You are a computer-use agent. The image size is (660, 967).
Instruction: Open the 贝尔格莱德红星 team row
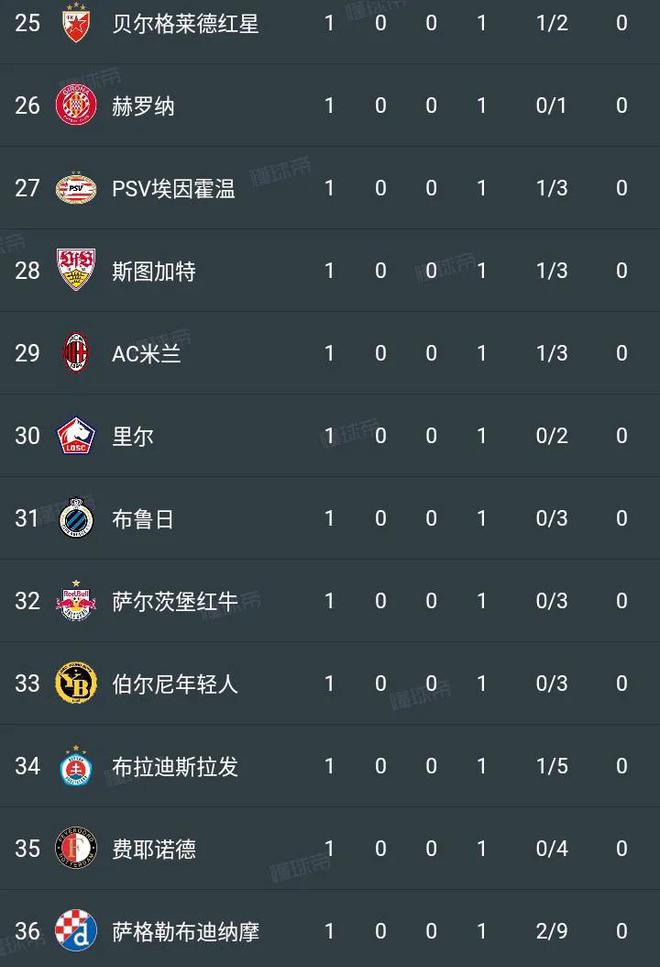tap(184, 22)
